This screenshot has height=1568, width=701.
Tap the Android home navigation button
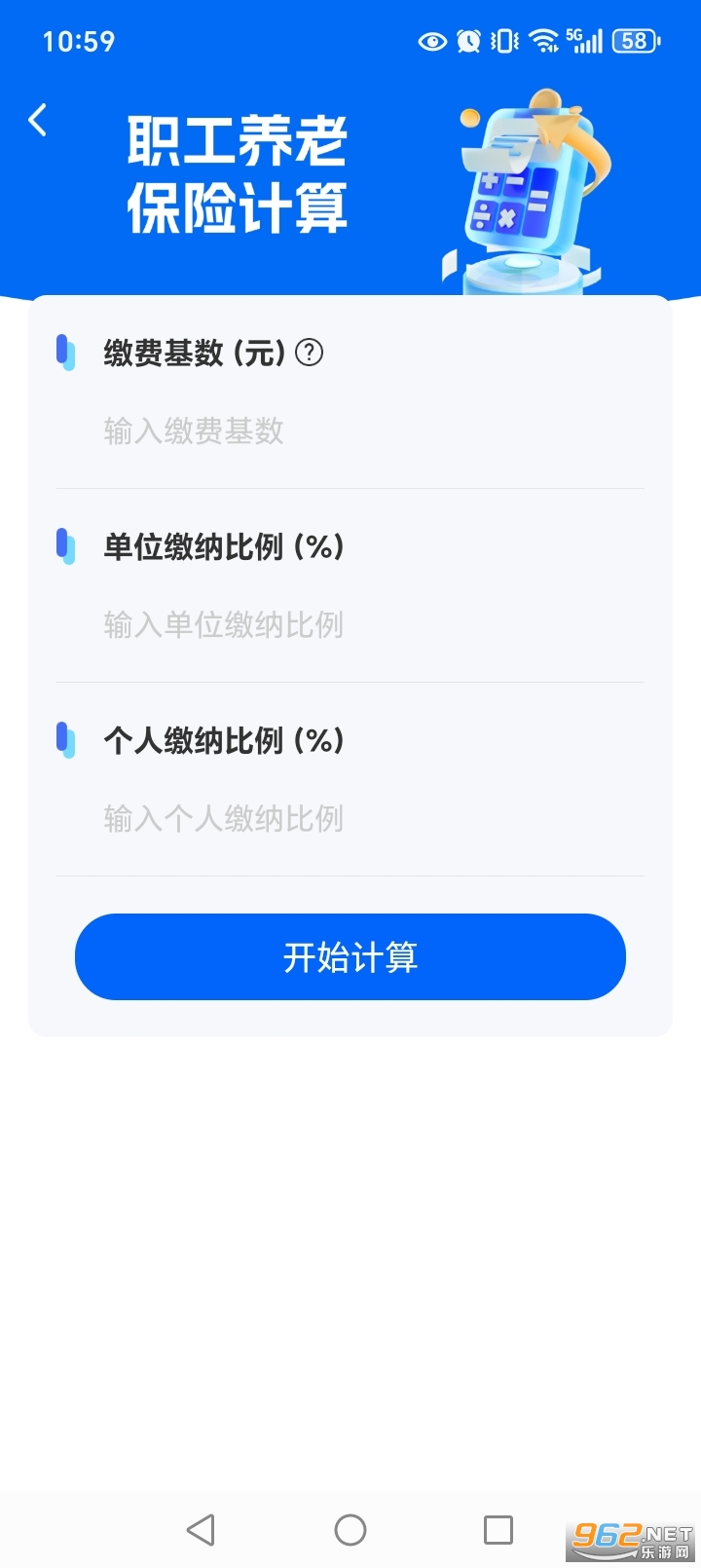(350, 1529)
